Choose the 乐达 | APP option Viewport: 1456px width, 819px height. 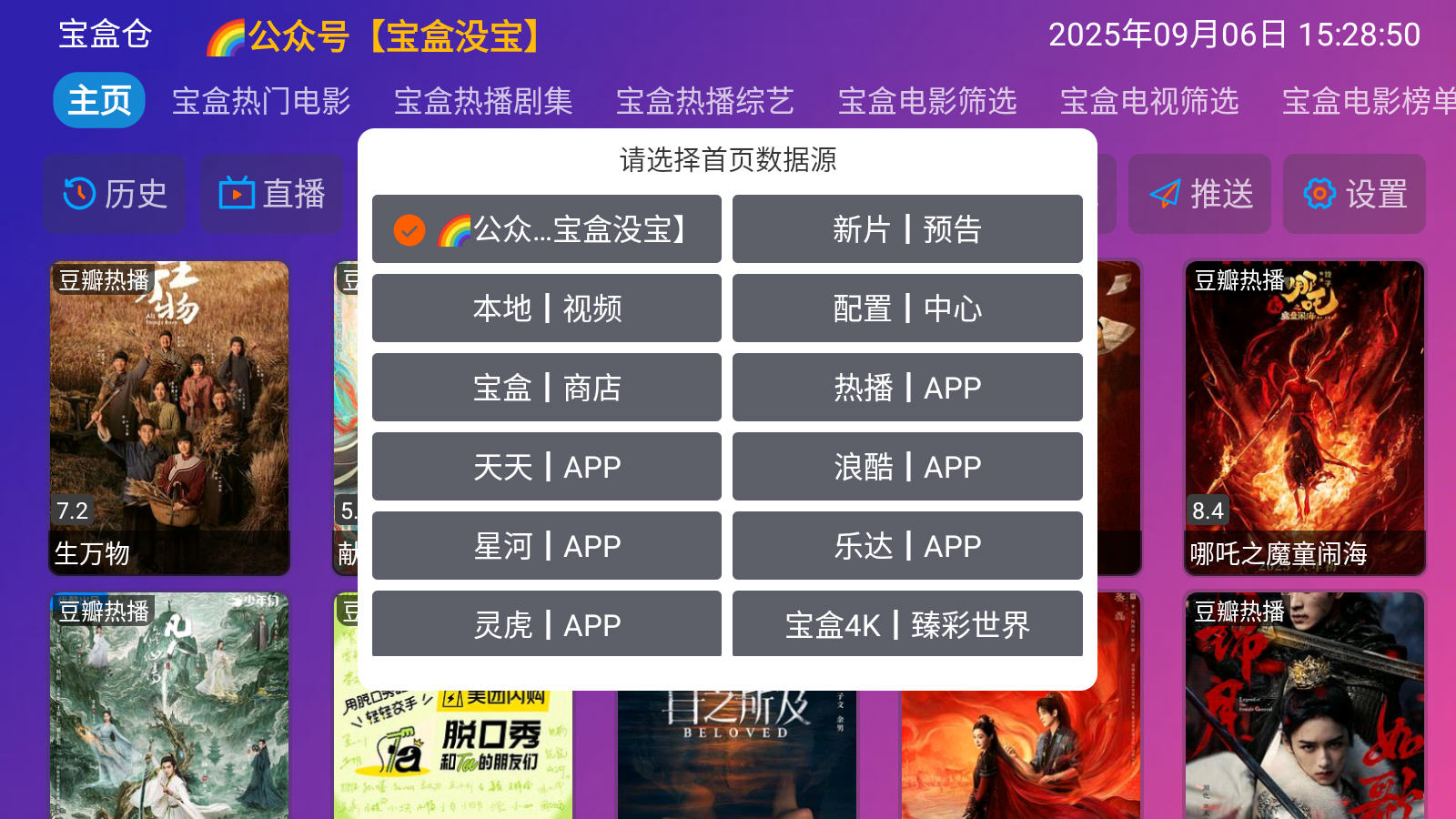[x=907, y=546]
